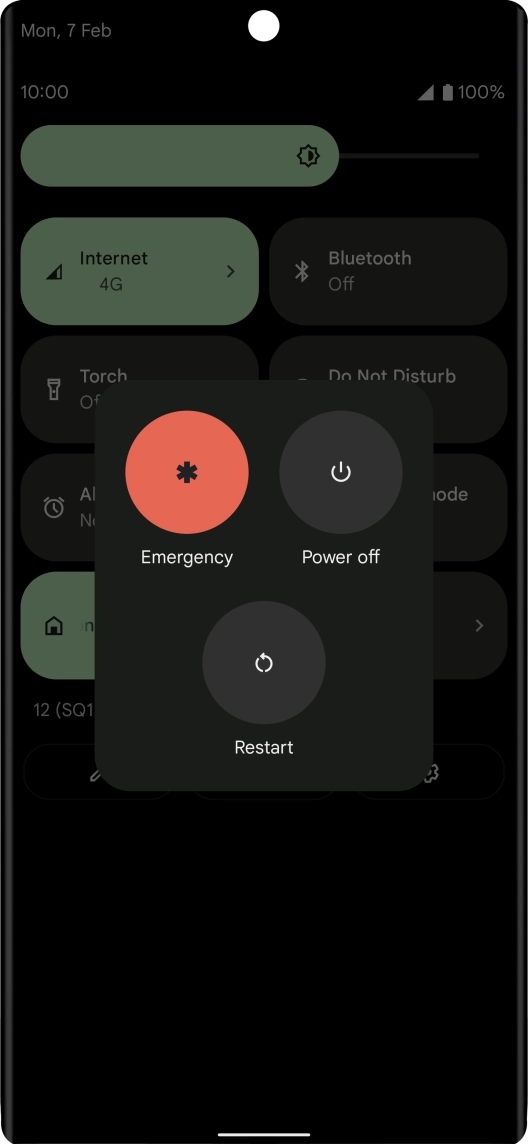Select Power off
Screen dimensions: 528x1144
pyautogui.click(x=341, y=472)
